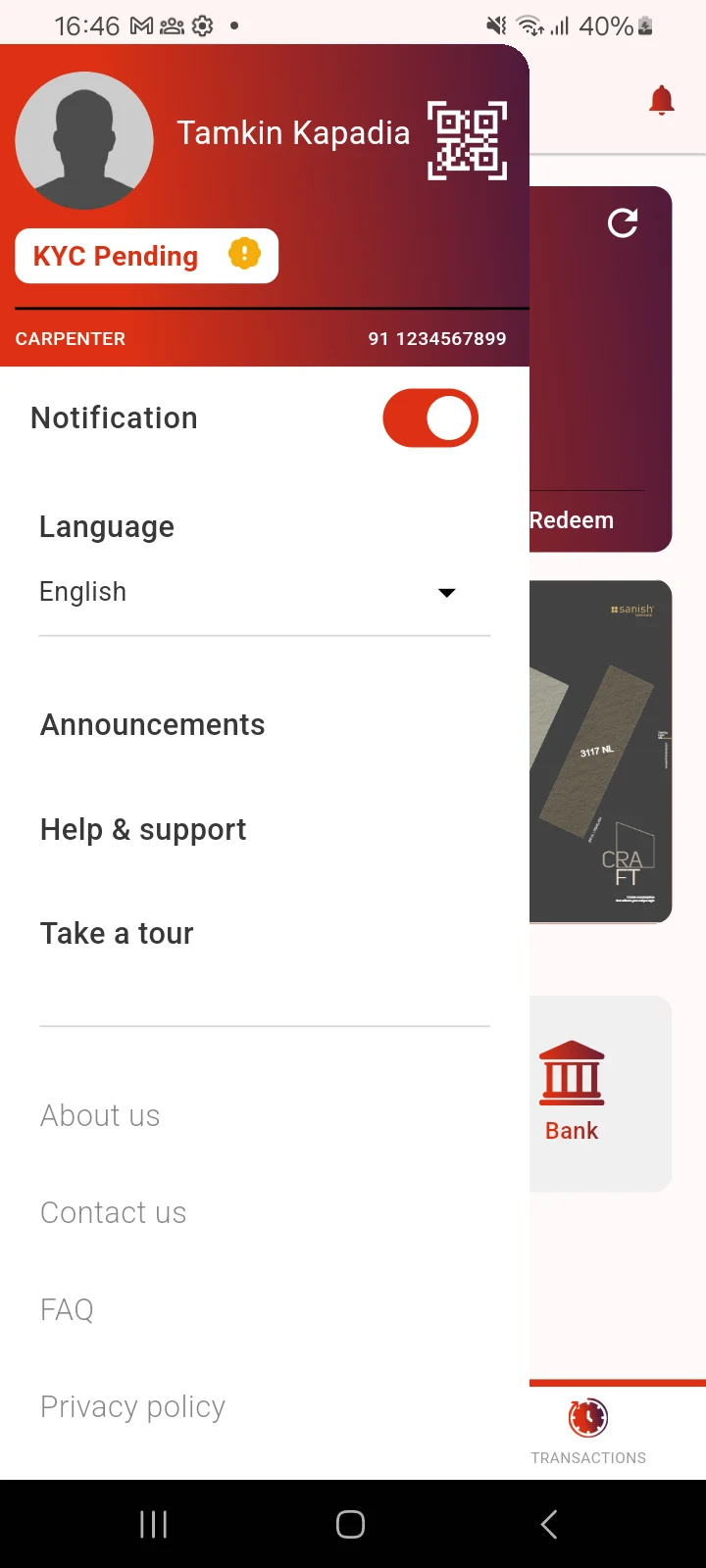Switch to the Transactions tab

[588, 1432]
